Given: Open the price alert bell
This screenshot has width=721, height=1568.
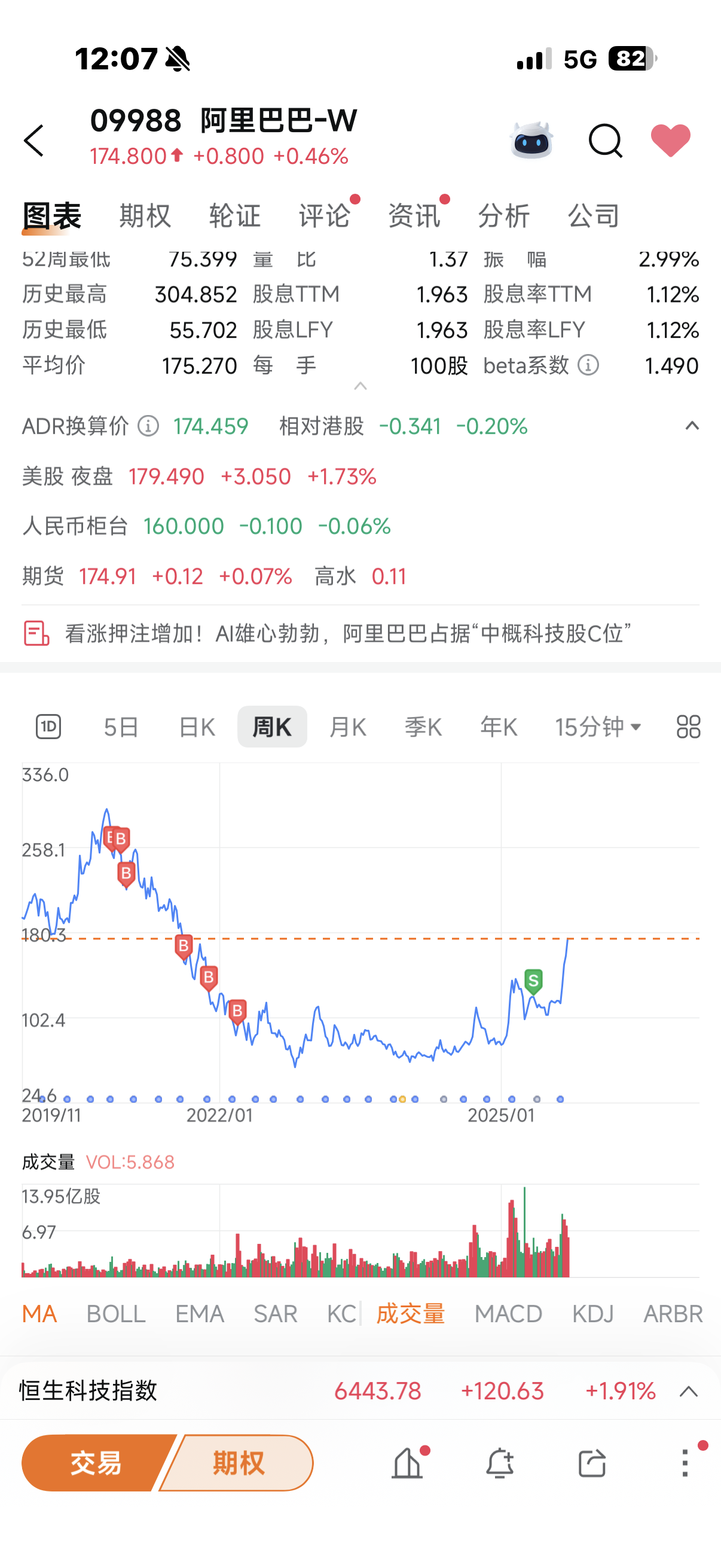Looking at the screenshot, I should point(500,1463).
